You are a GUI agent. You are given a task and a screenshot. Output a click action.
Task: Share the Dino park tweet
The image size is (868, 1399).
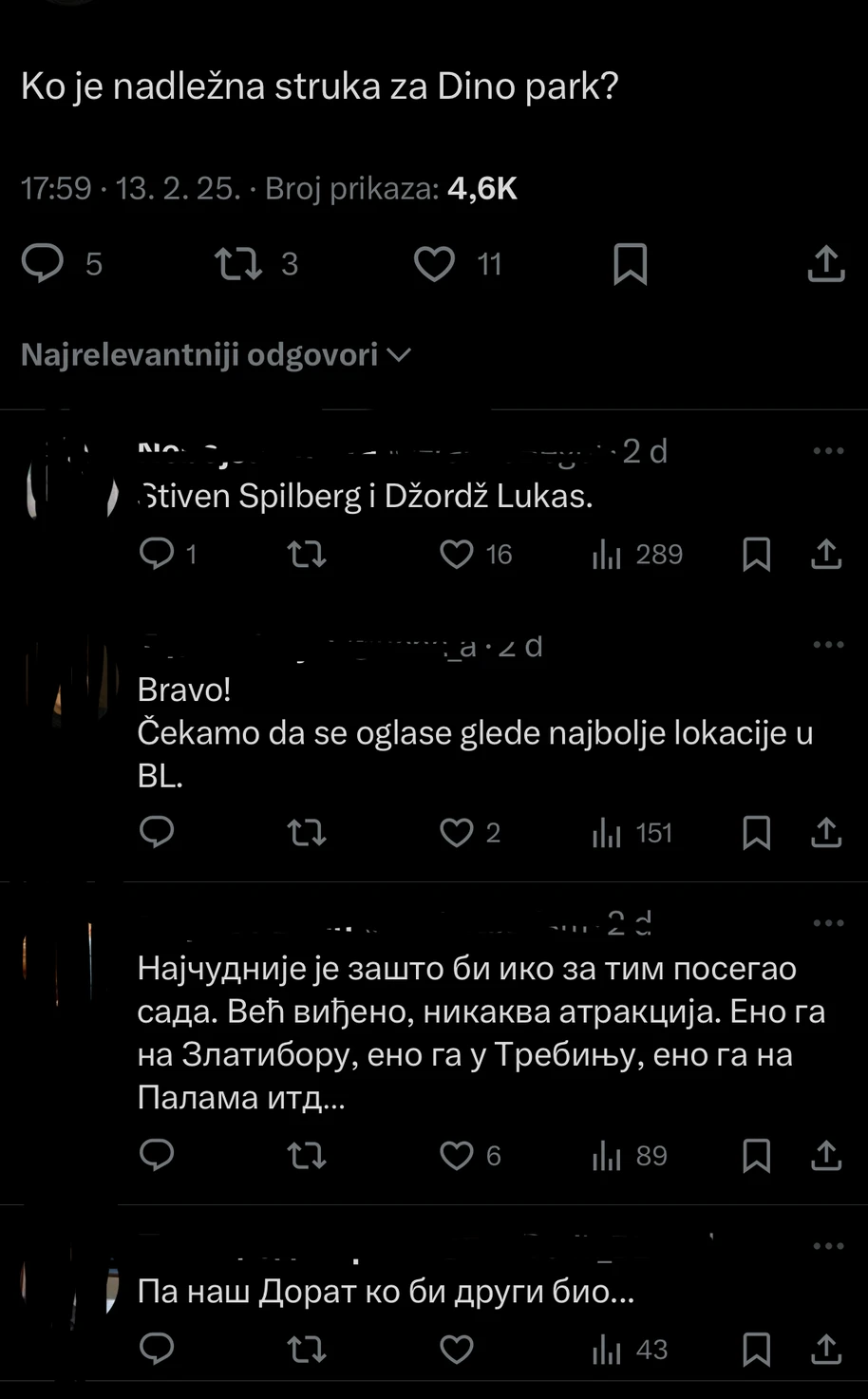tap(826, 263)
